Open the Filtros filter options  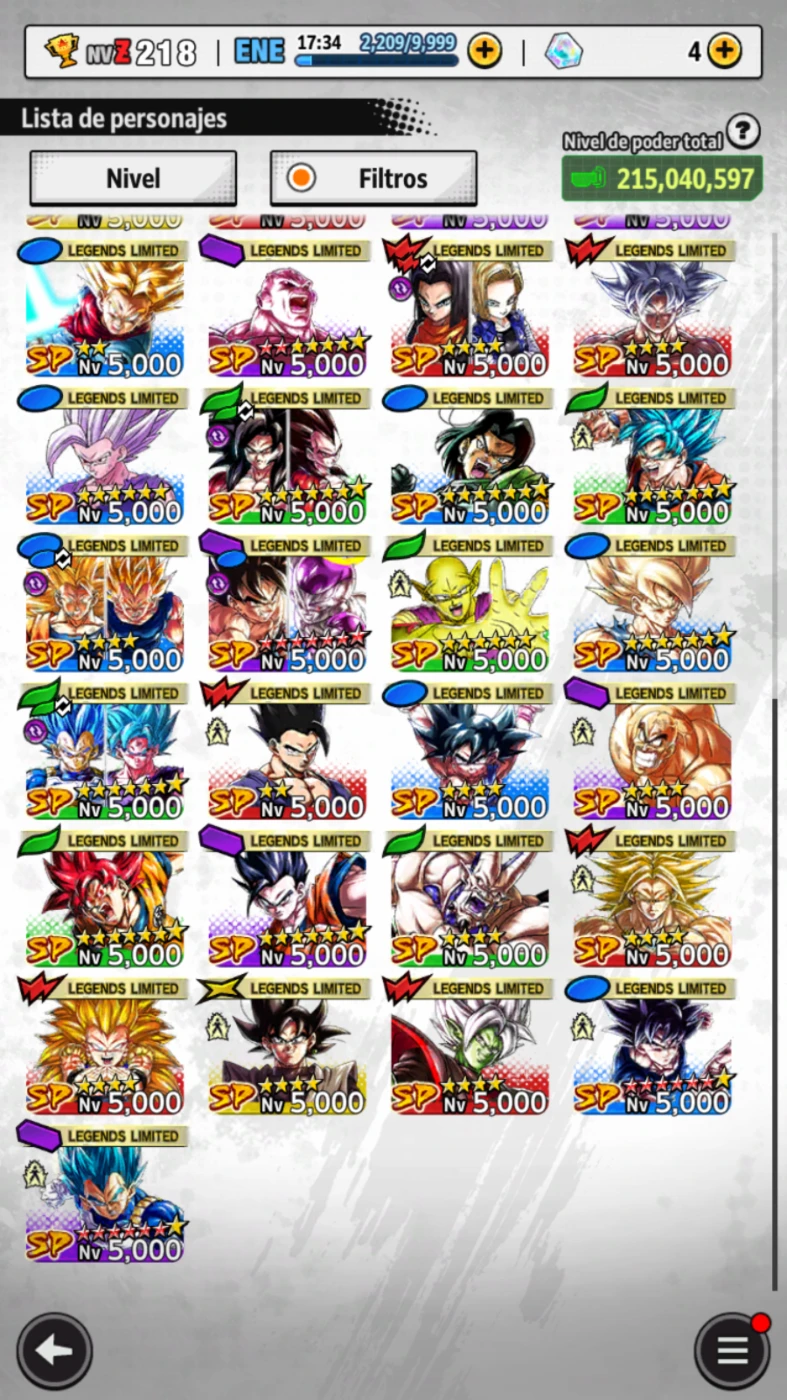tap(373, 178)
